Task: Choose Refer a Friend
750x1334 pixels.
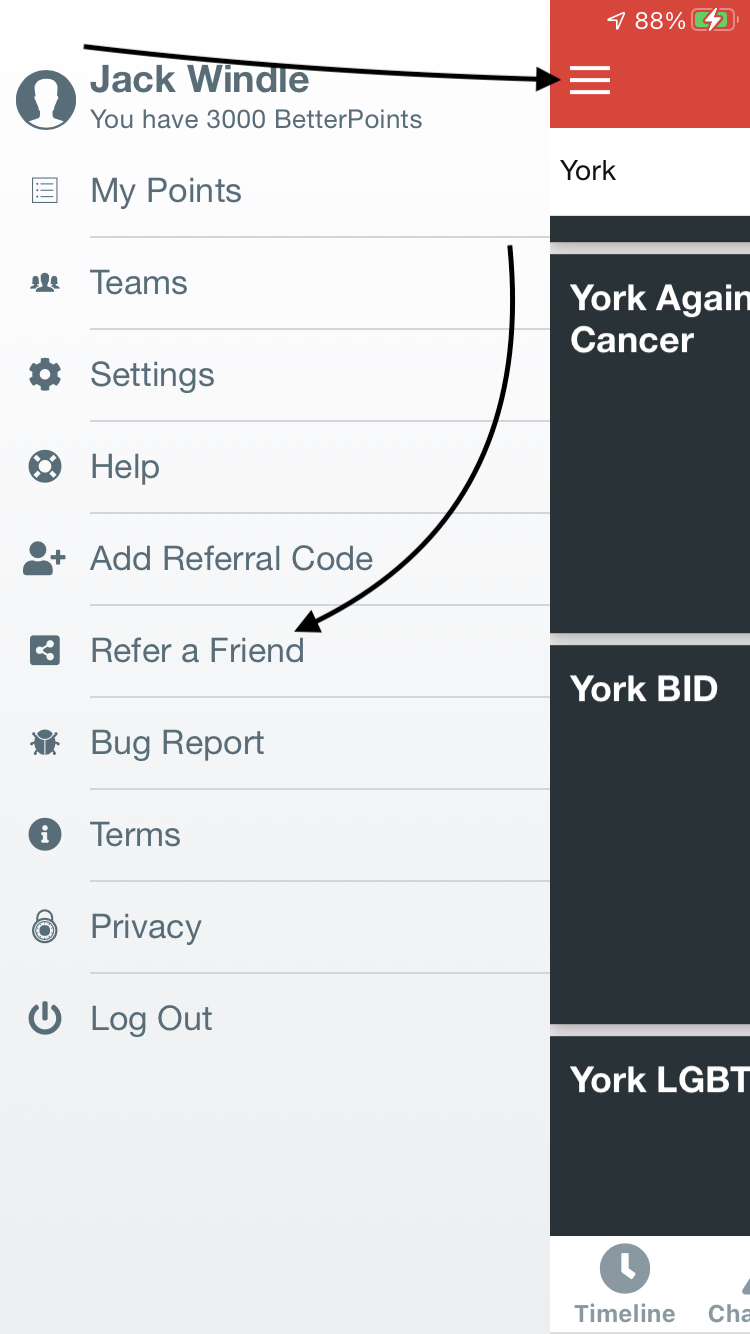Action: pos(275,651)
